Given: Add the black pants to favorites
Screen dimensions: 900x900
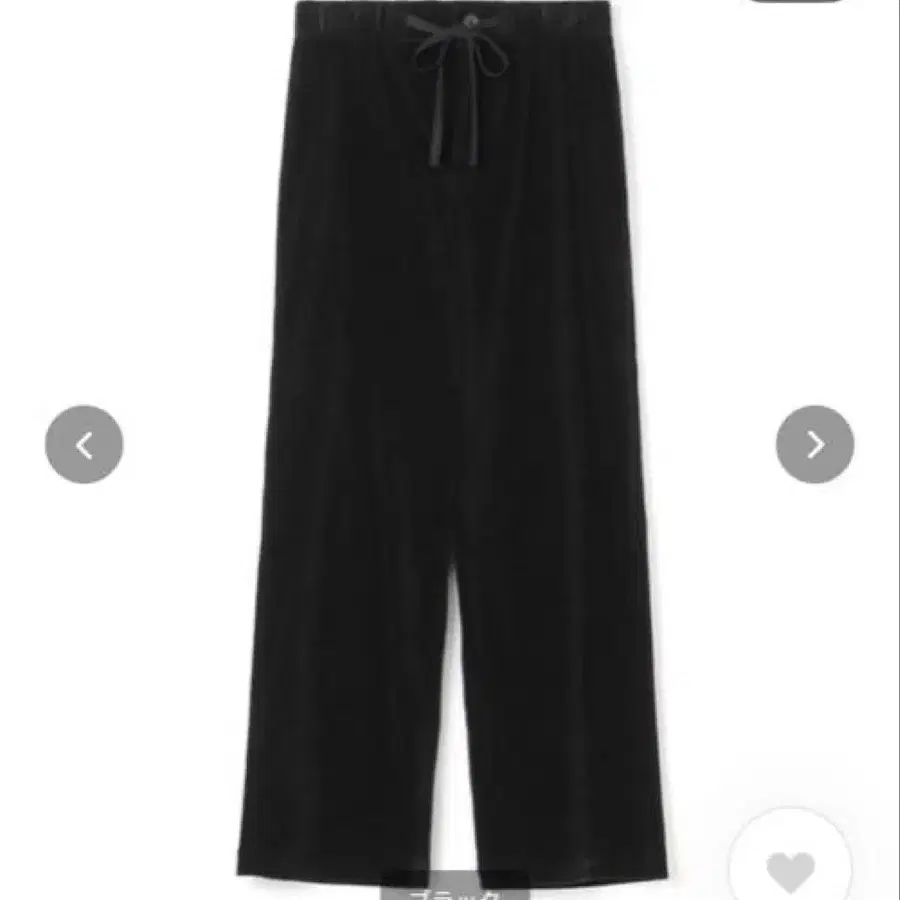Looking at the screenshot, I should pos(791,868).
